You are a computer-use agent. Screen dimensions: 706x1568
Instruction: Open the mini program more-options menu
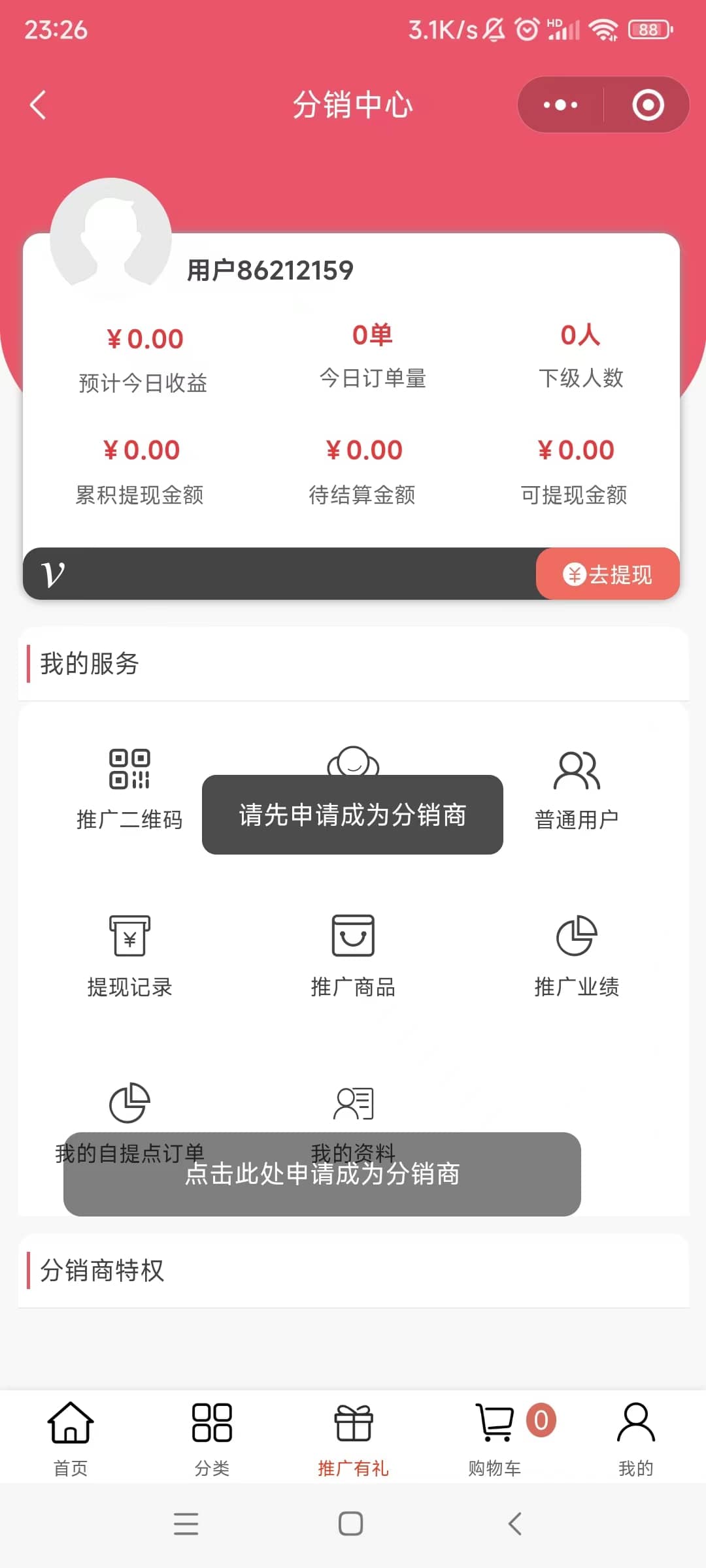pos(560,105)
